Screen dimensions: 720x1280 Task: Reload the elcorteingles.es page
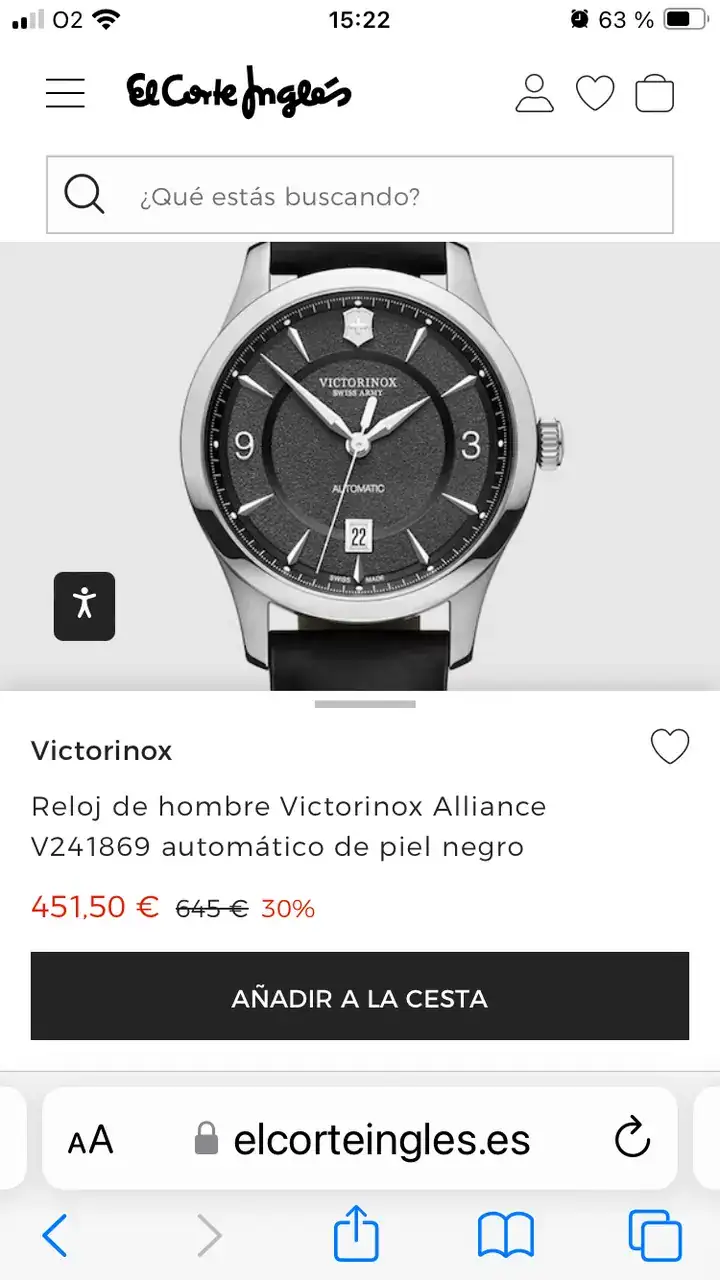(632, 1138)
